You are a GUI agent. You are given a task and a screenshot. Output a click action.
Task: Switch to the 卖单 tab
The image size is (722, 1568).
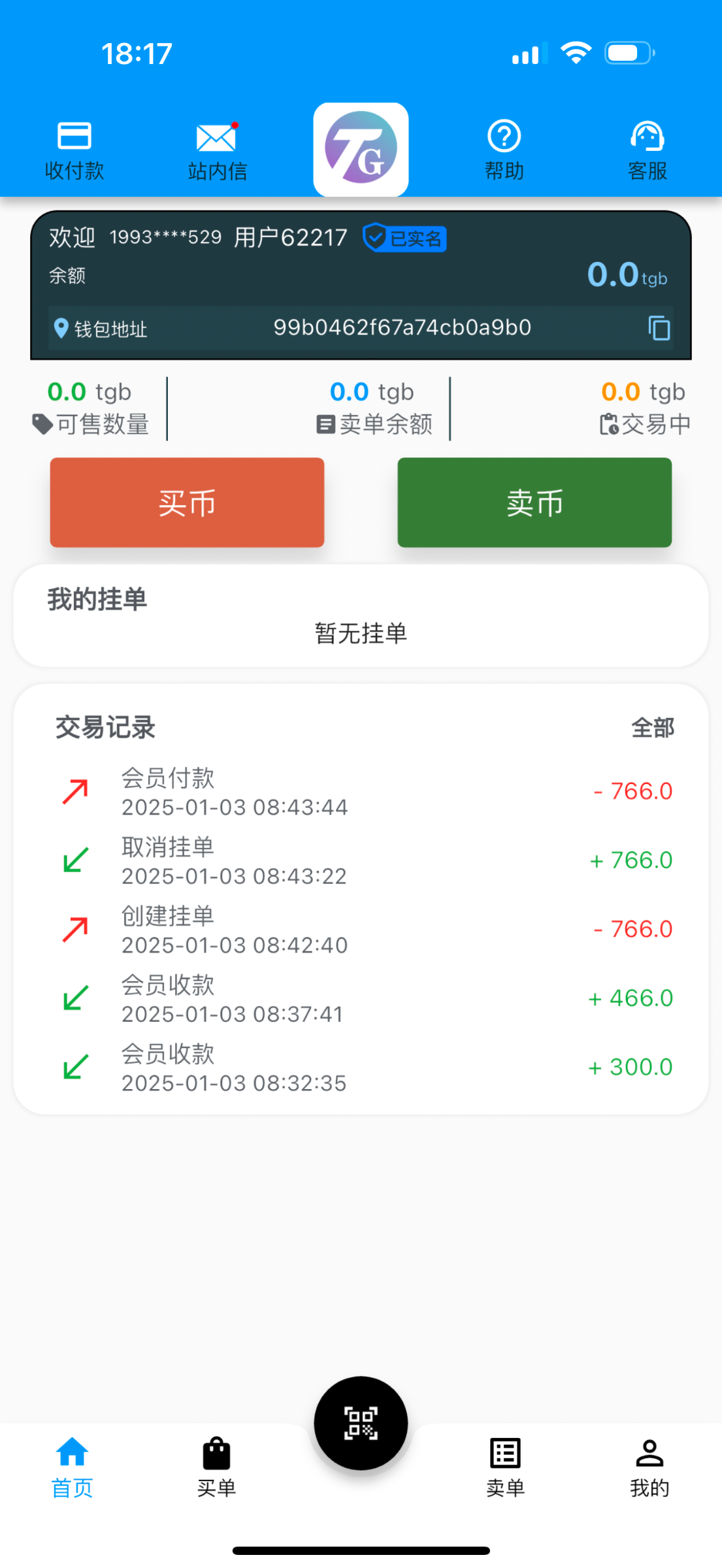[505, 1467]
